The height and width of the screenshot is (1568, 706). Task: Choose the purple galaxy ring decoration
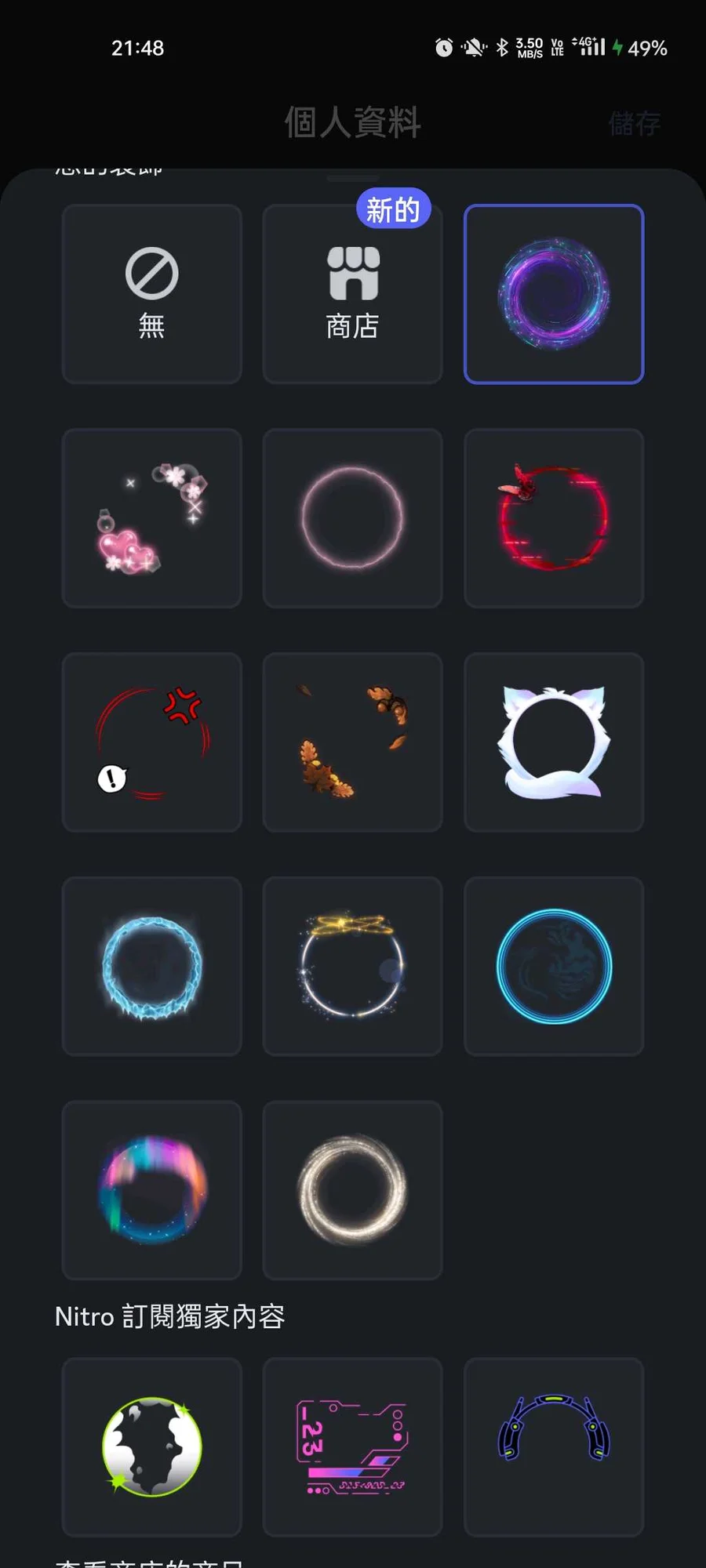(x=554, y=294)
